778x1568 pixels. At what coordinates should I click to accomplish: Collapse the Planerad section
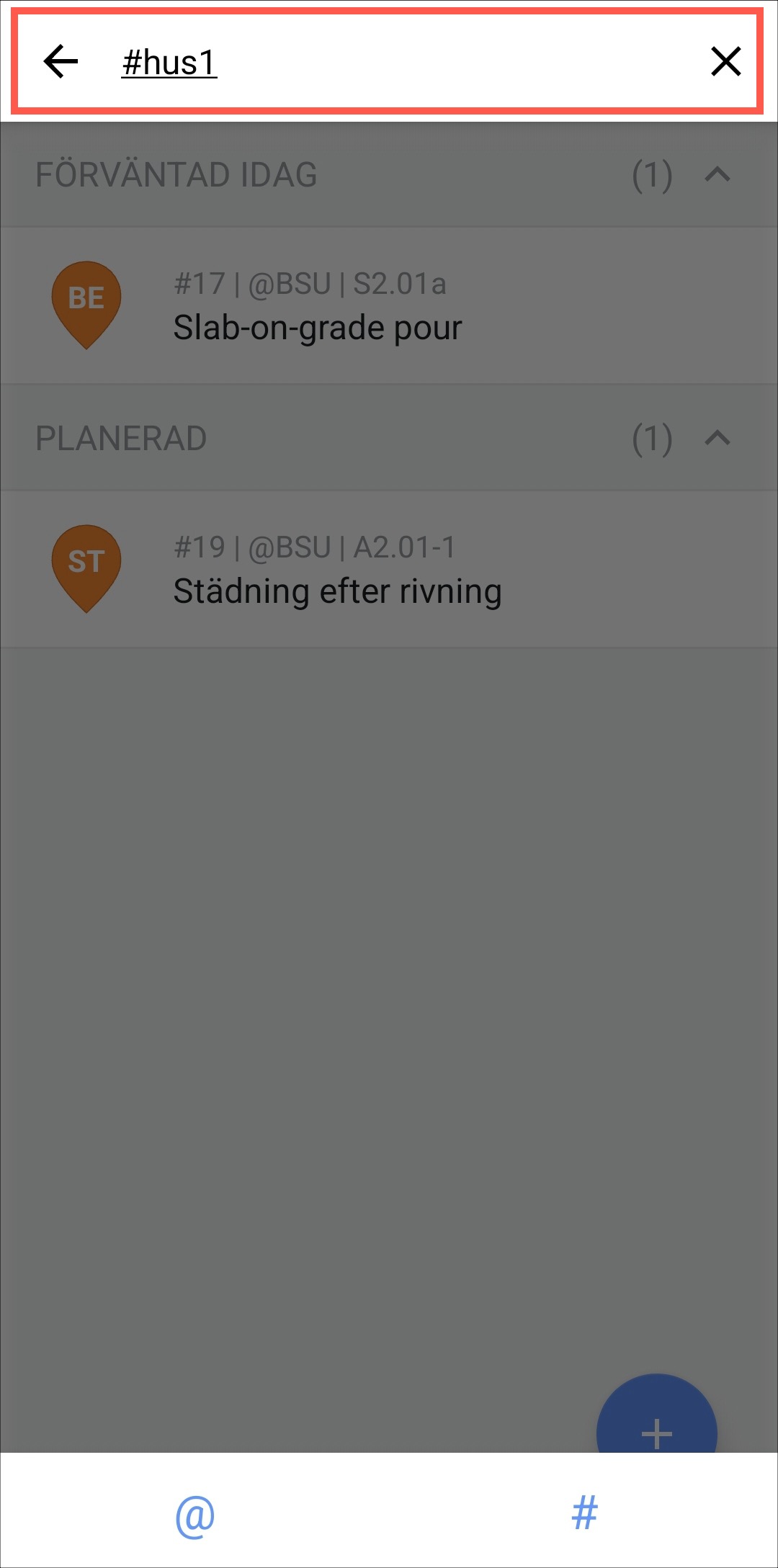click(x=717, y=439)
